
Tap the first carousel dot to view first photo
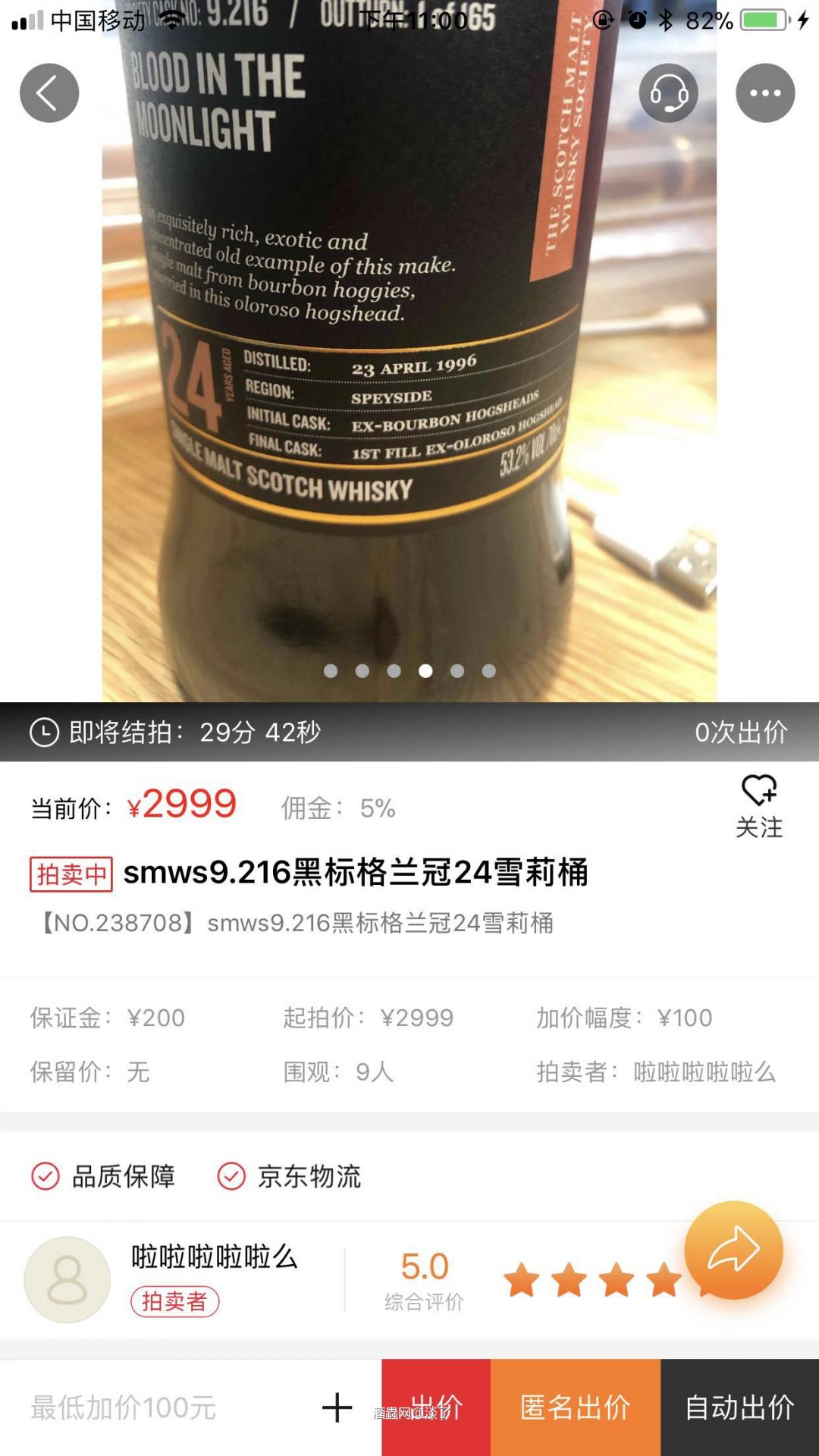coord(331,671)
